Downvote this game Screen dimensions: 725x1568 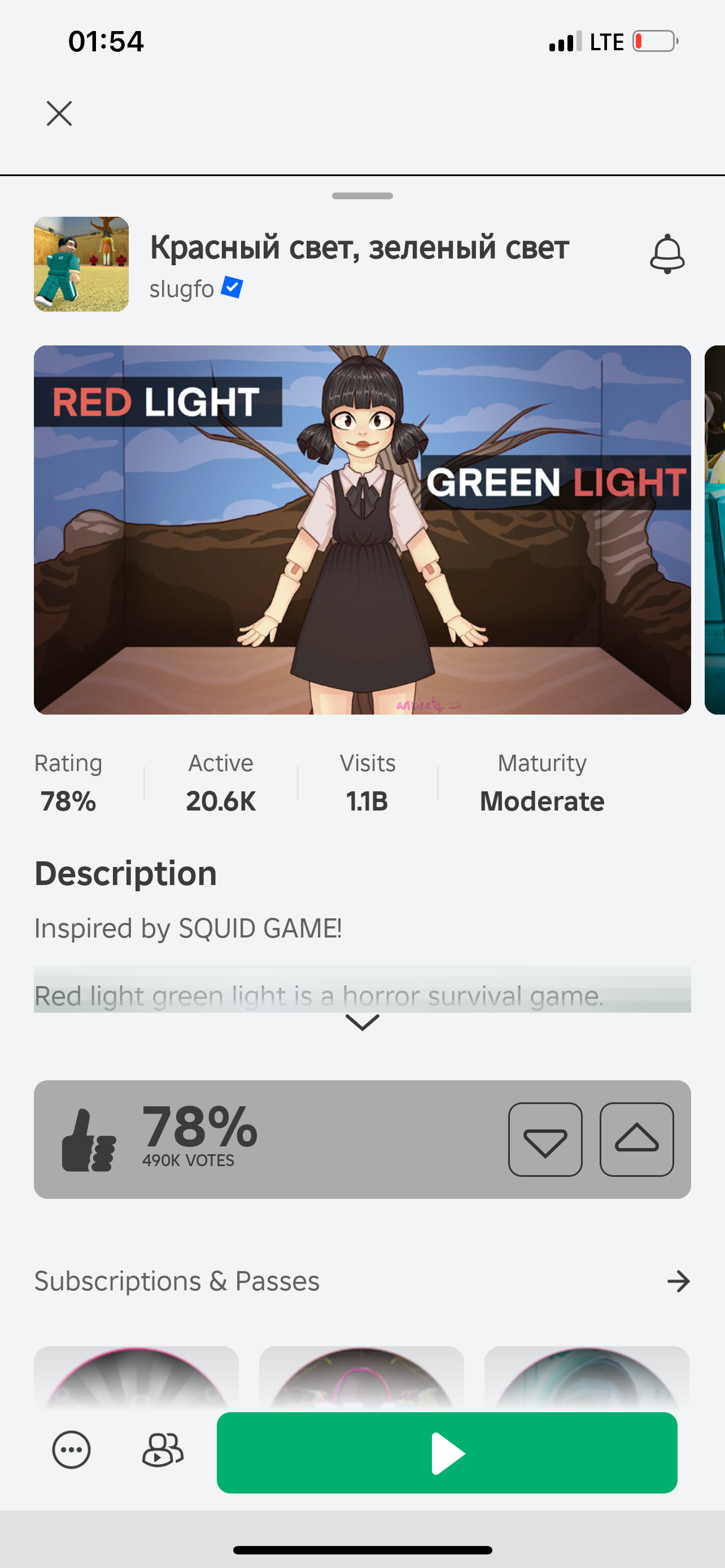point(545,1140)
